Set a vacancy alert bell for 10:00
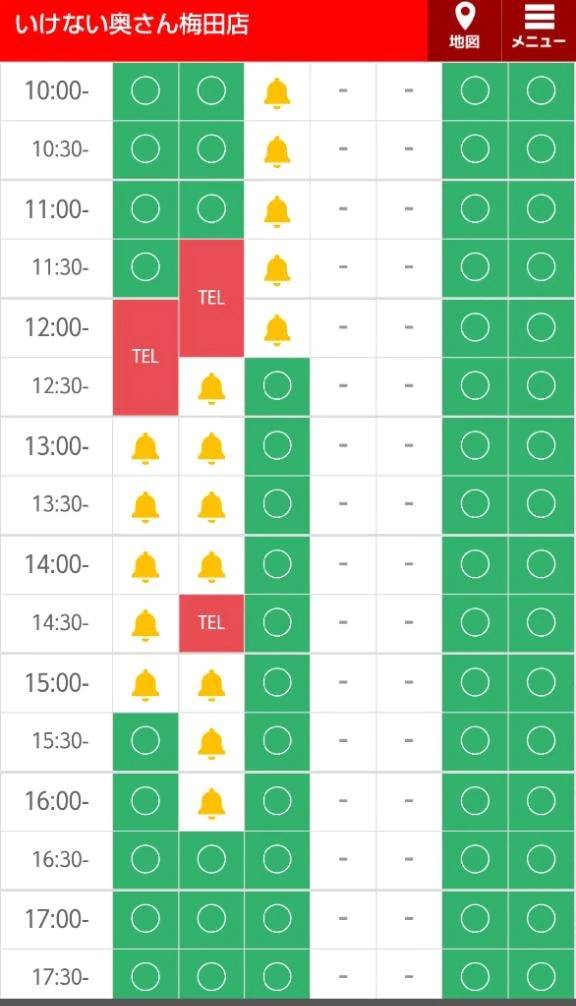This screenshot has height=1006, width=576. [x=277, y=92]
